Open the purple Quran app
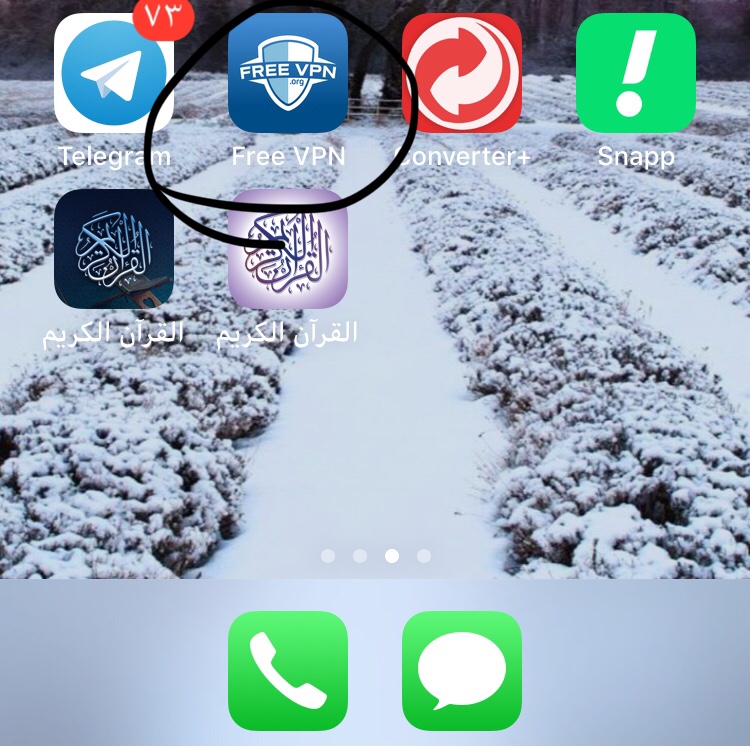 tap(288, 249)
